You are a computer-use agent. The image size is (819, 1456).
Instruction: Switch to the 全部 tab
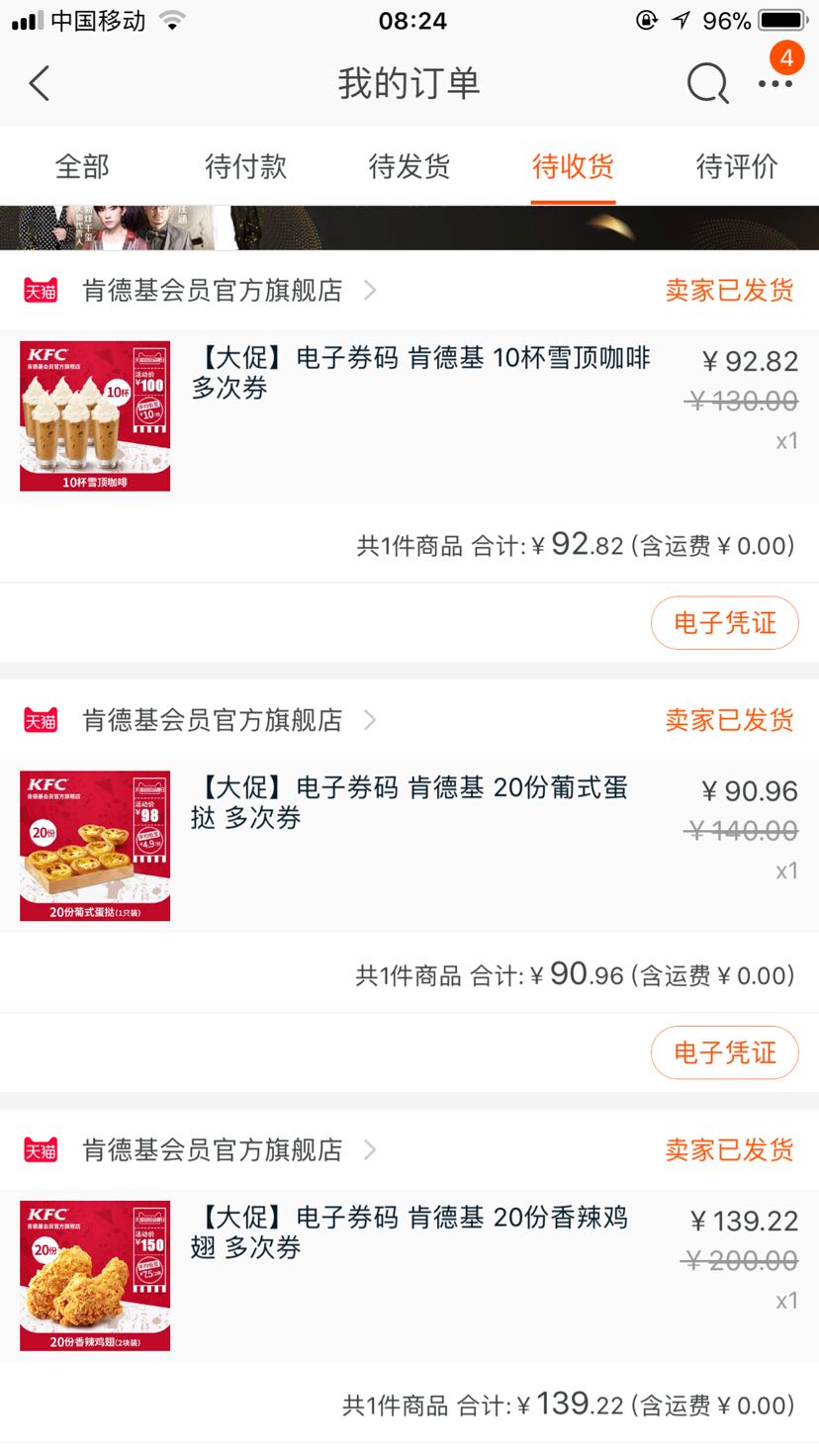point(82,166)
